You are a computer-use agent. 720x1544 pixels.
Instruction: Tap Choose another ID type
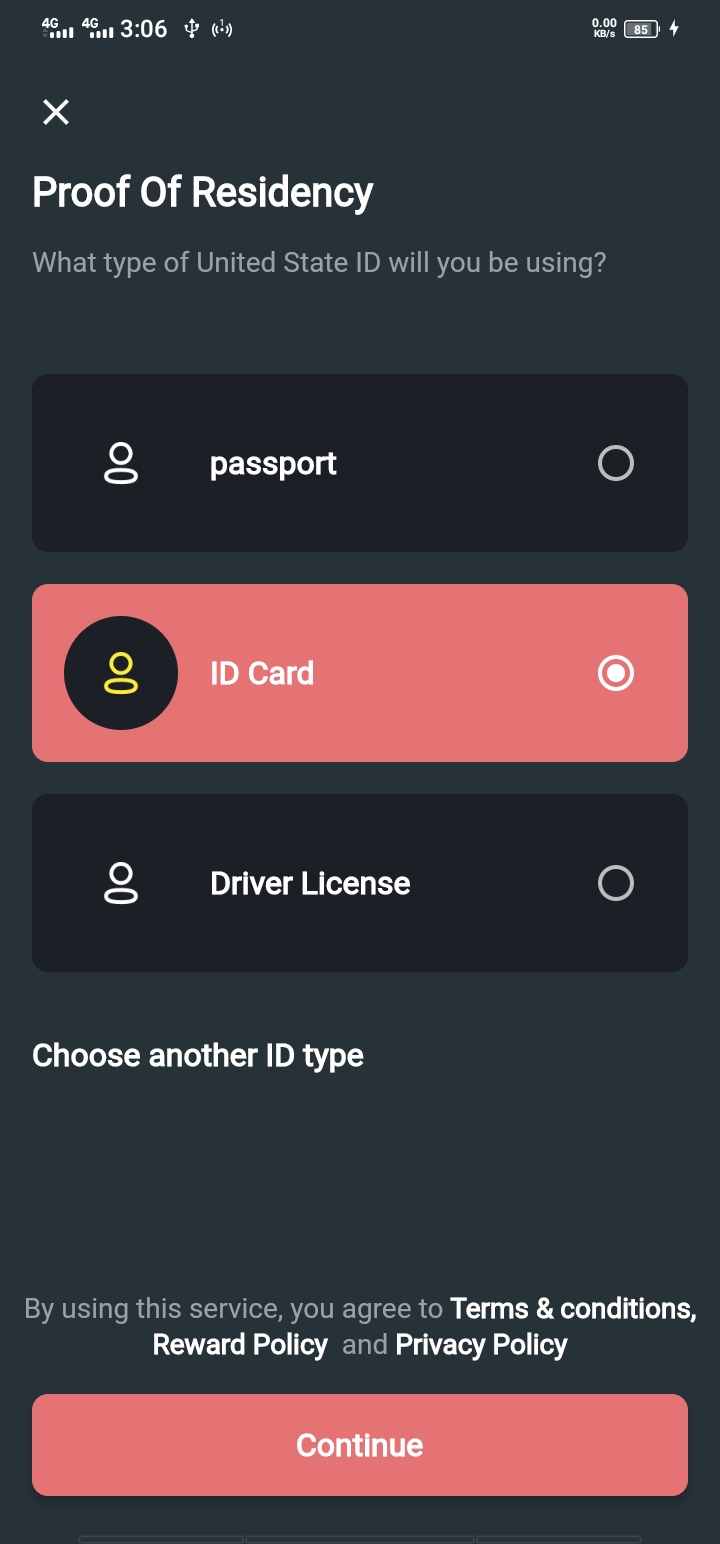[x=198, y=1056]
